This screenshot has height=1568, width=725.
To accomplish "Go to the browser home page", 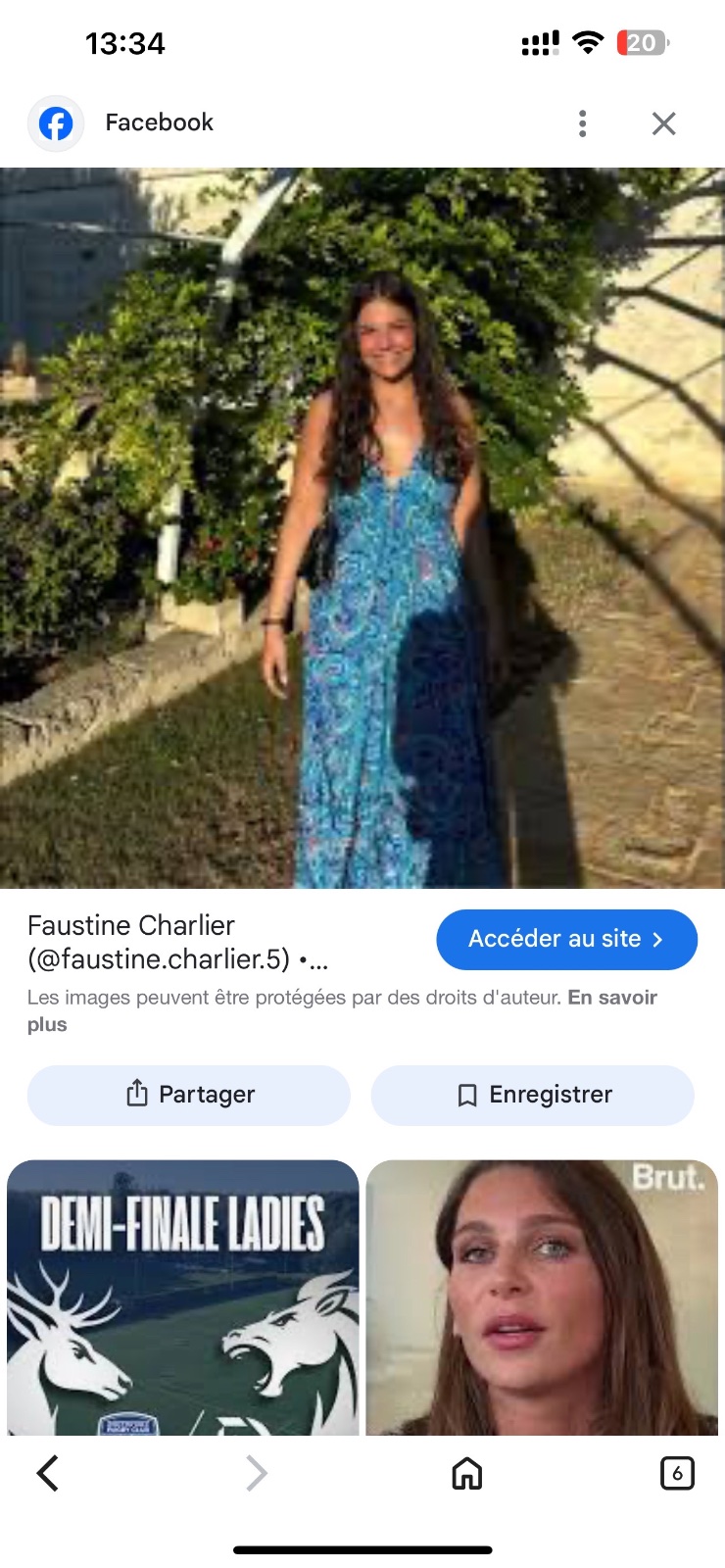I will [x=467, y=1473].
